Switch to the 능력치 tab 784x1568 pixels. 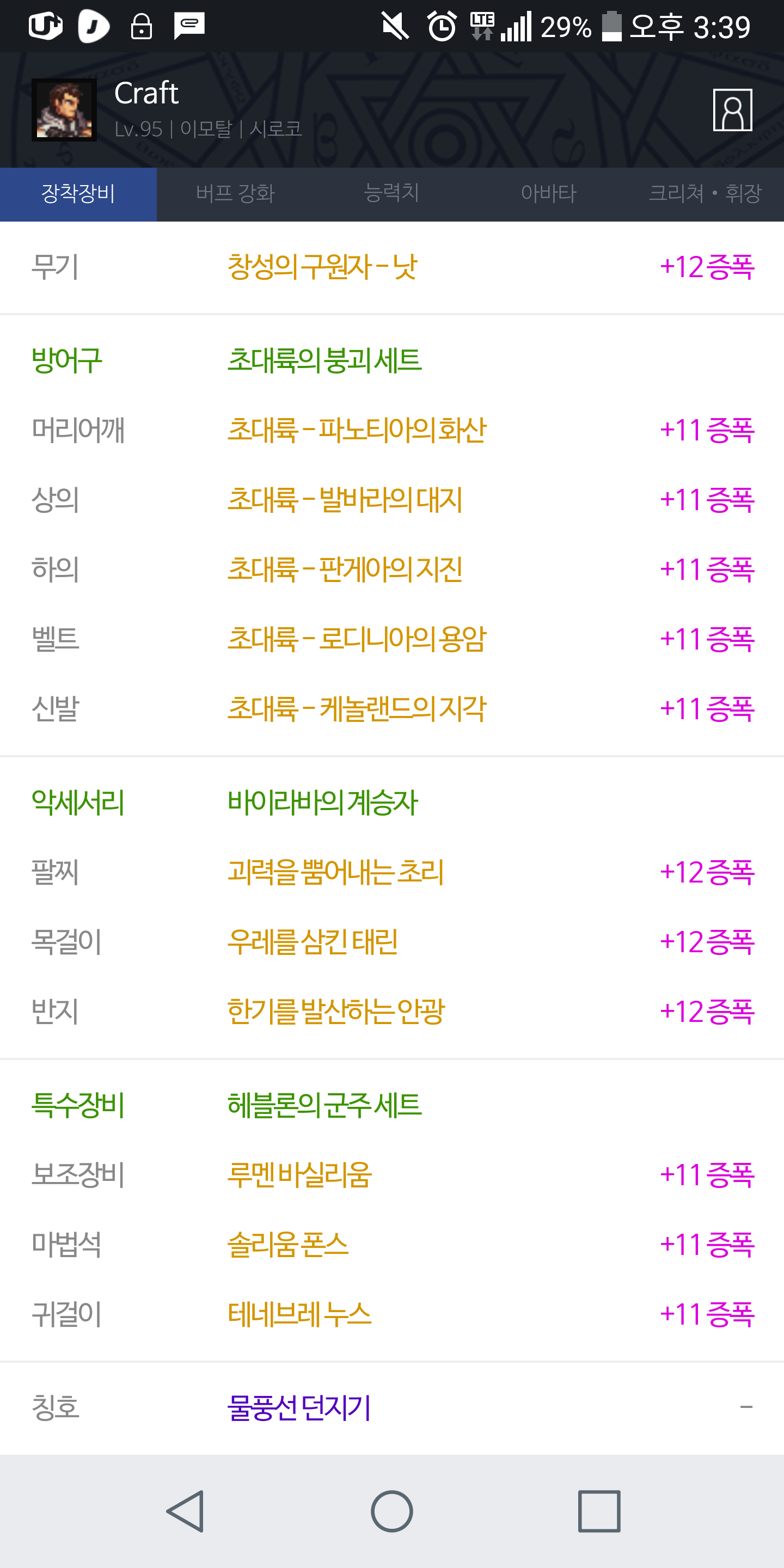pos(391,194)
